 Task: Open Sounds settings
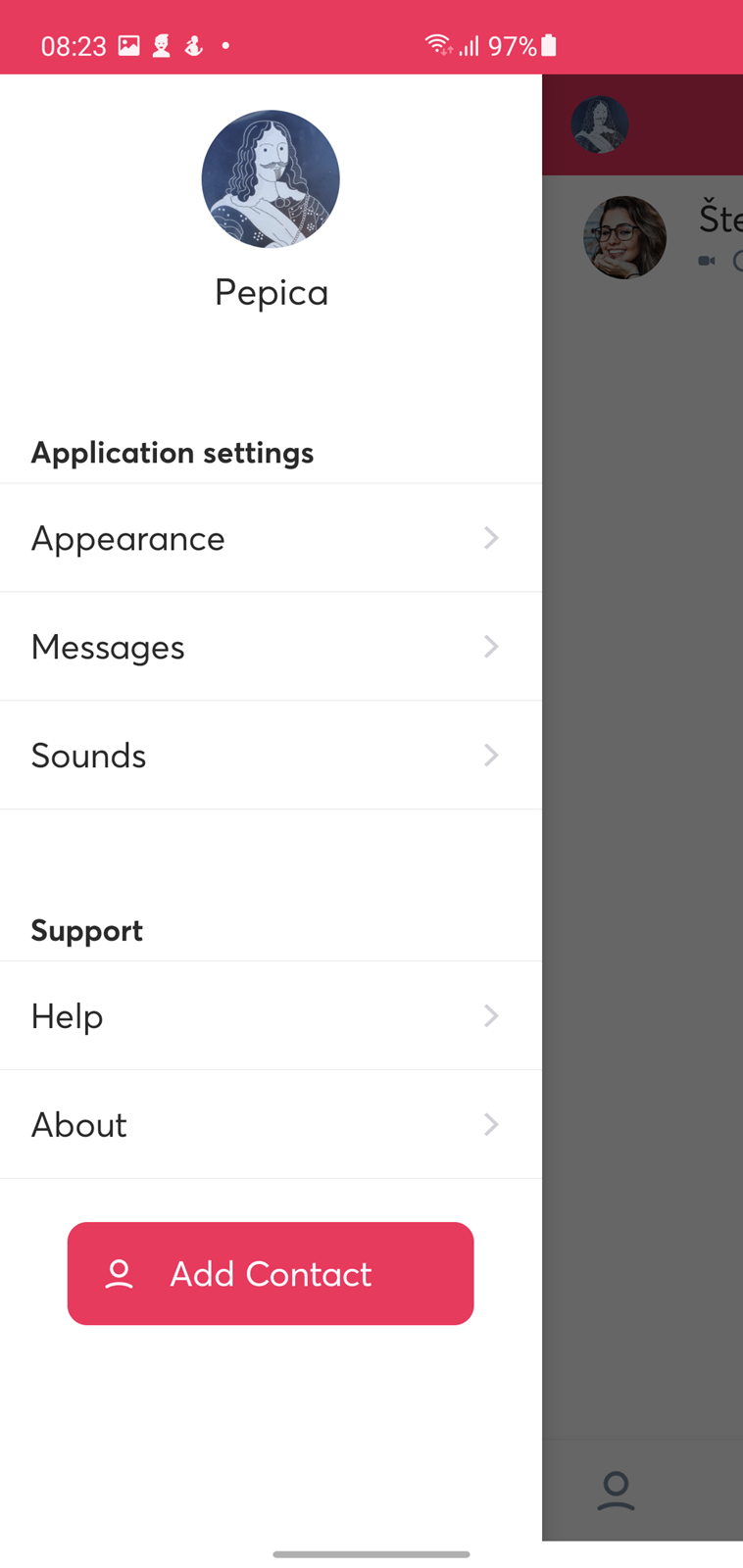[271, 756]
